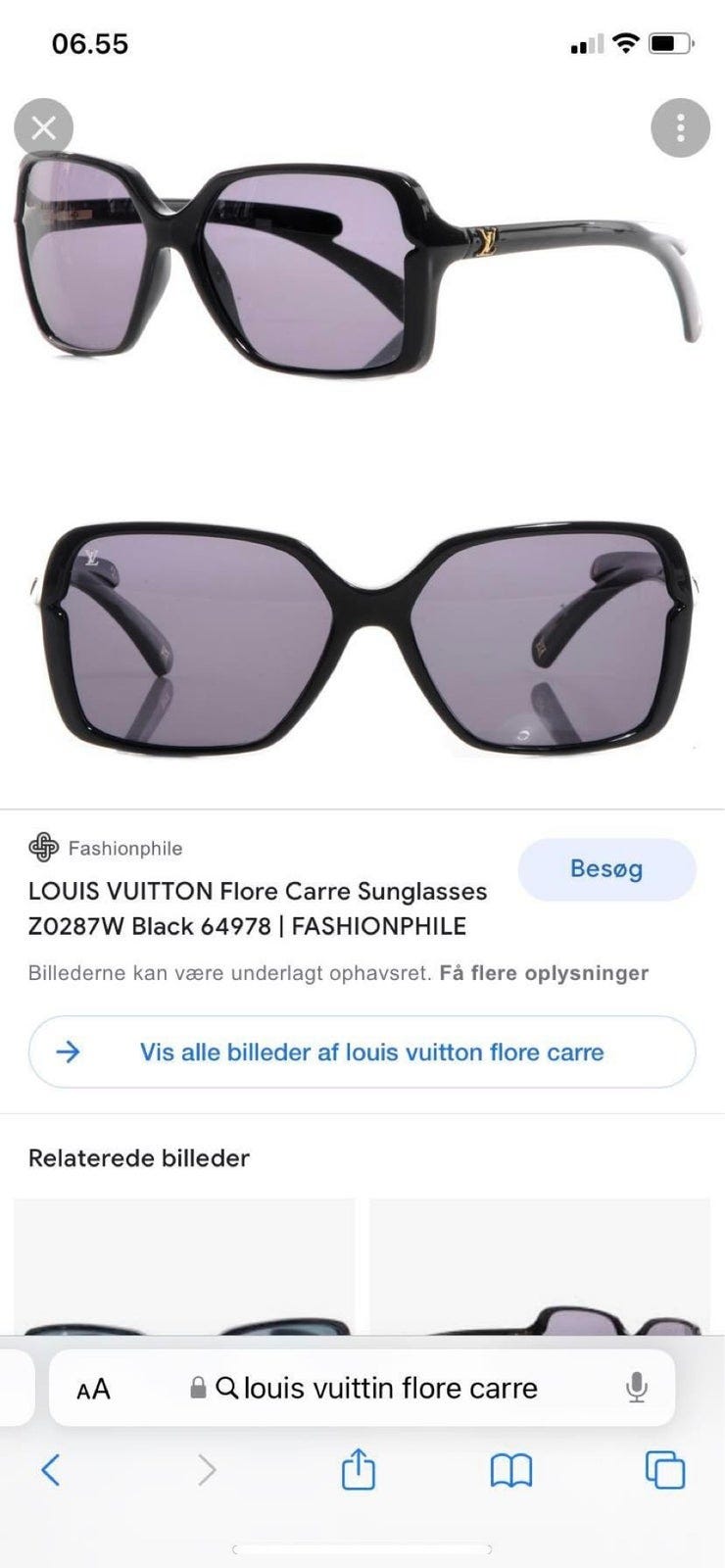This screenshot has width=725, height=1568.
Task: Start voice search with the microphone
Action: pos(636,1388)
